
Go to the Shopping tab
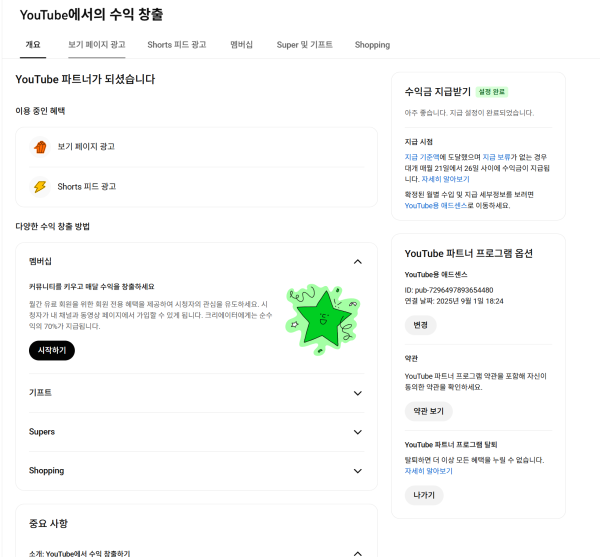pos(372,45)
